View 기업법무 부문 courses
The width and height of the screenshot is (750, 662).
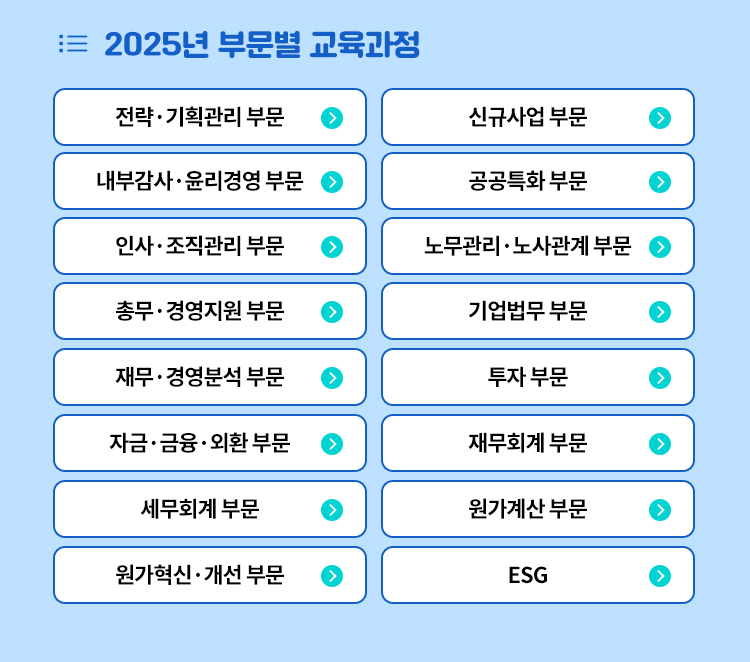click(538, 311)
